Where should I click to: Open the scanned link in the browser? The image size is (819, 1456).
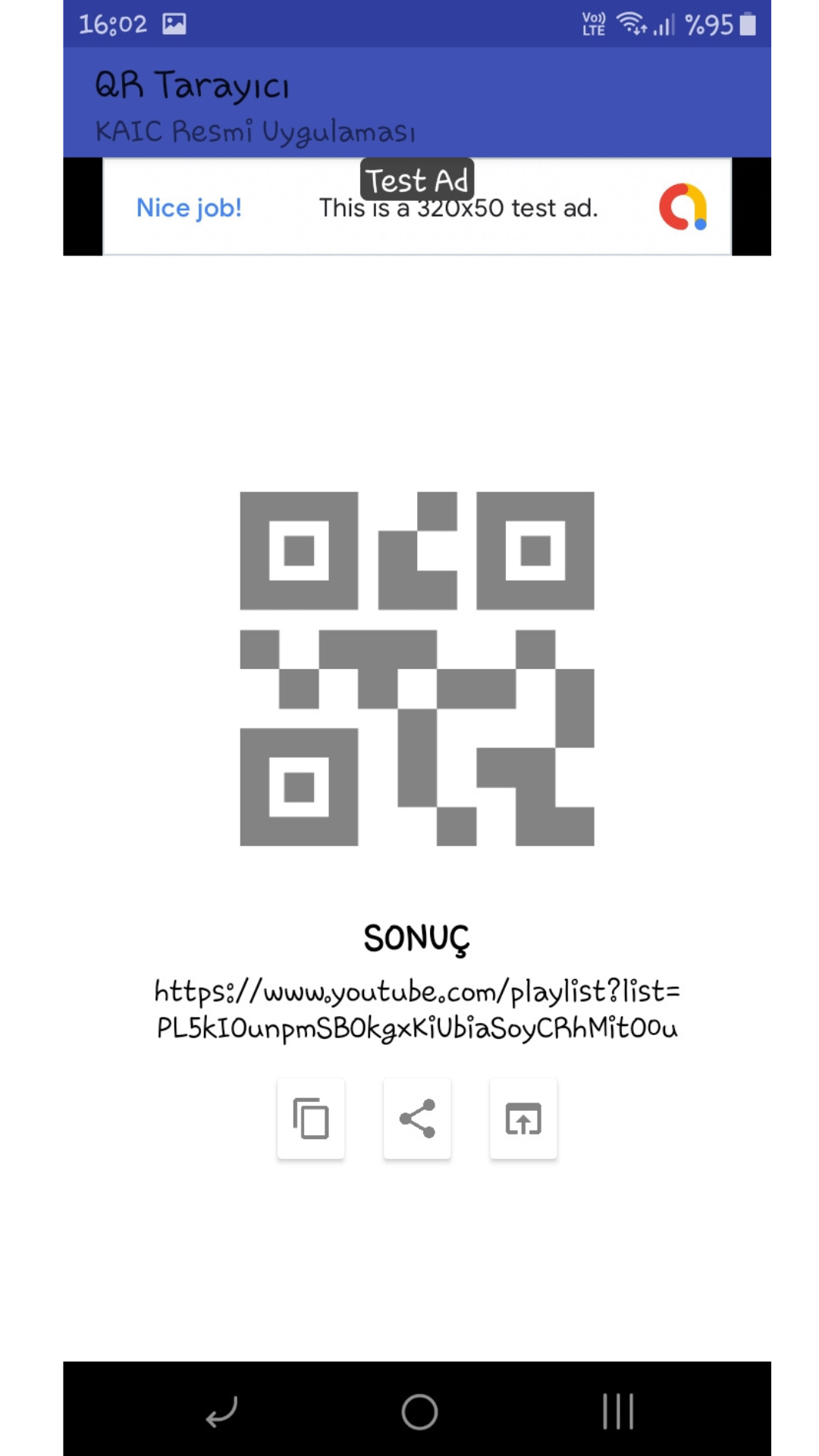point(523,1118)
